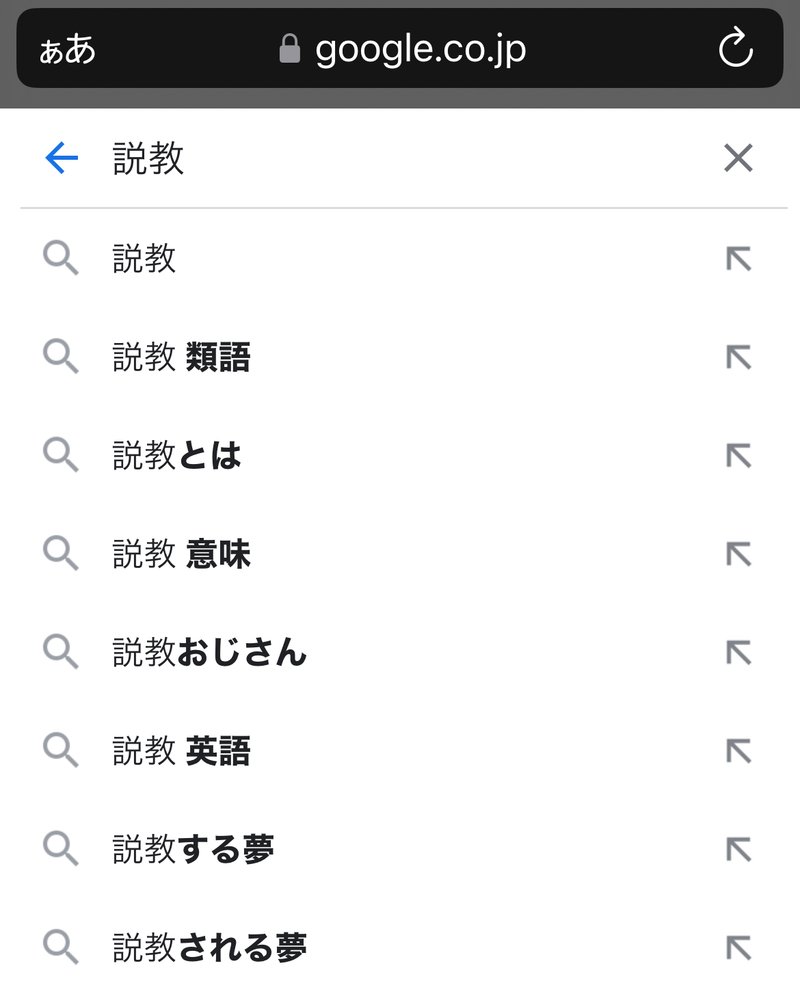Tap the fill-in arrow beside 説教 英語
This screenshot has height=991, width=800.
tap(738, 751)
